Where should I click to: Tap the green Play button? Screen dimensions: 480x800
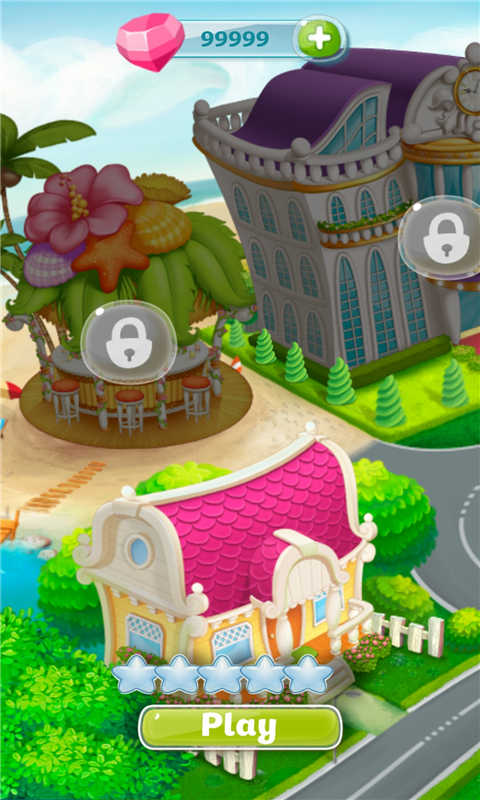click(x=240, y=727)
